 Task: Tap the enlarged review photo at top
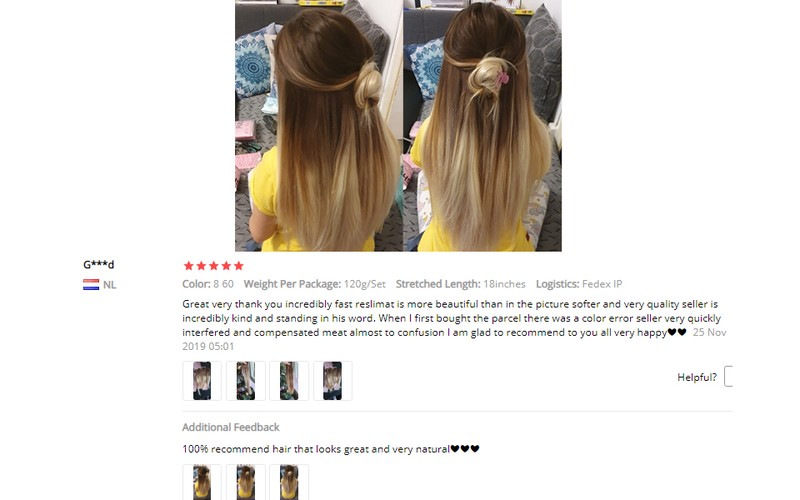point(398,125)
